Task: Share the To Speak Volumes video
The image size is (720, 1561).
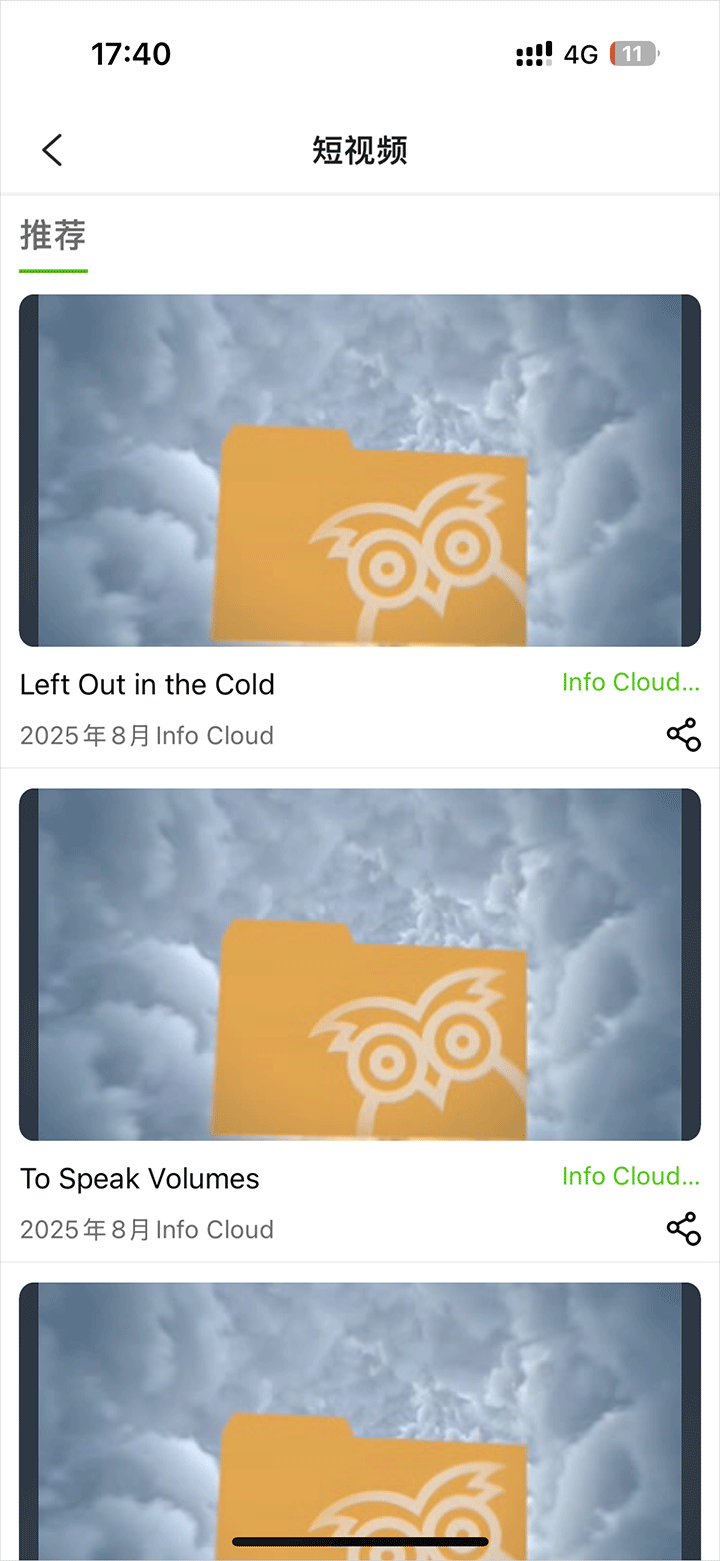Action: 683,1229
